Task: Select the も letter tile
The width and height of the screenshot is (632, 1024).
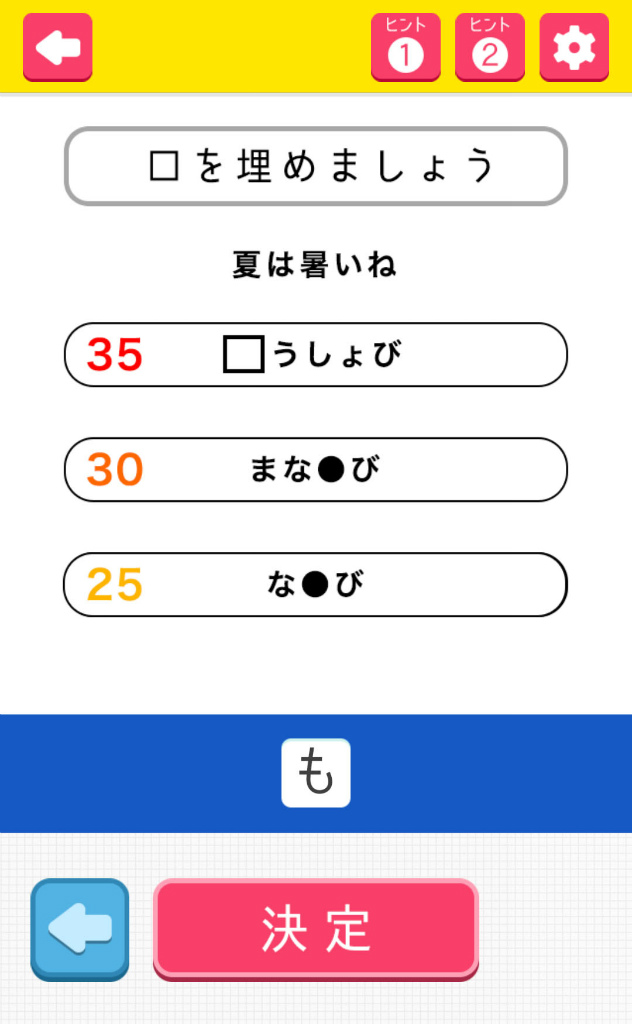Action: click(316, 773)
